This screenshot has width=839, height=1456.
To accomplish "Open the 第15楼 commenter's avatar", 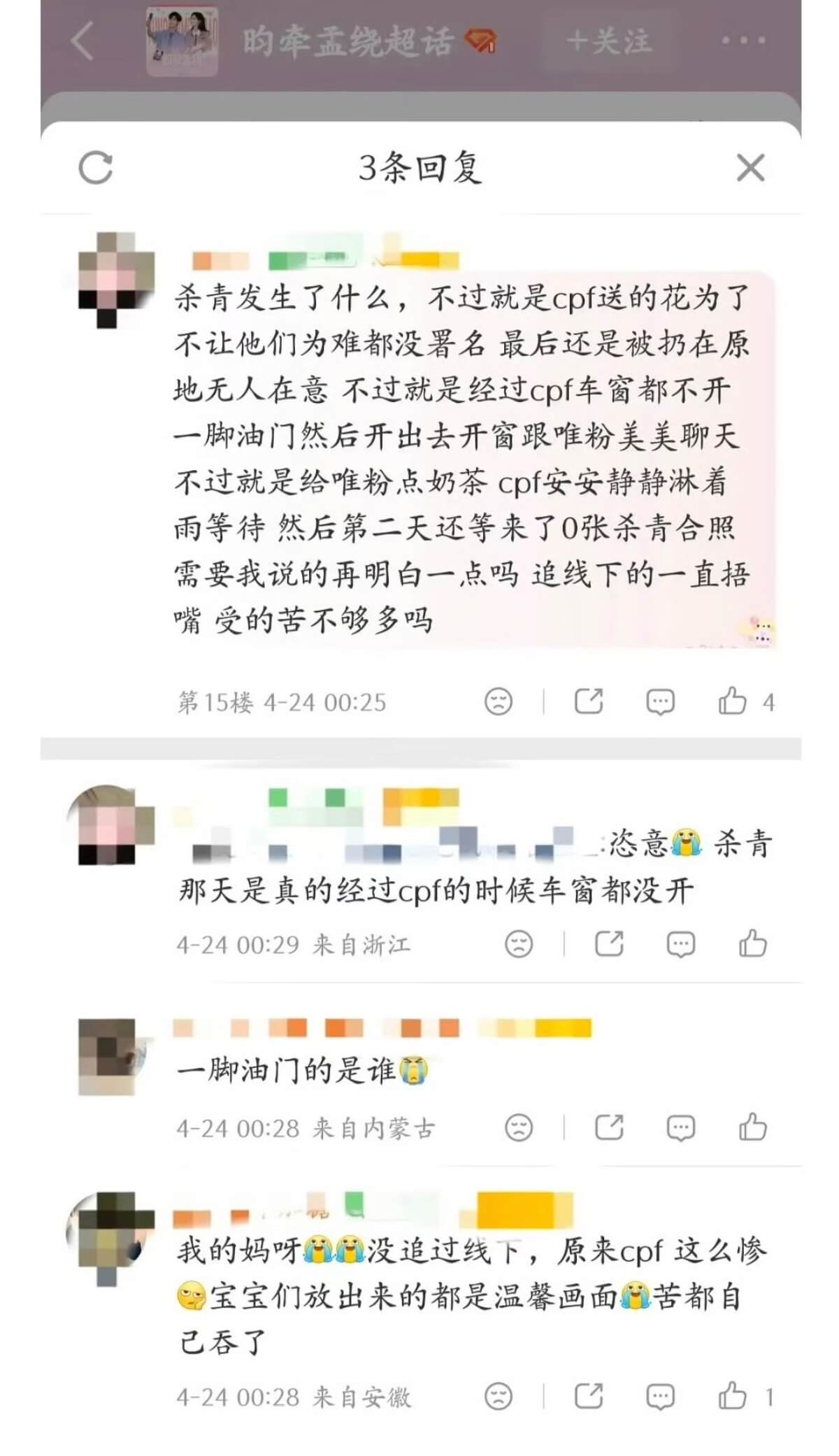I will tap(106, 280).
